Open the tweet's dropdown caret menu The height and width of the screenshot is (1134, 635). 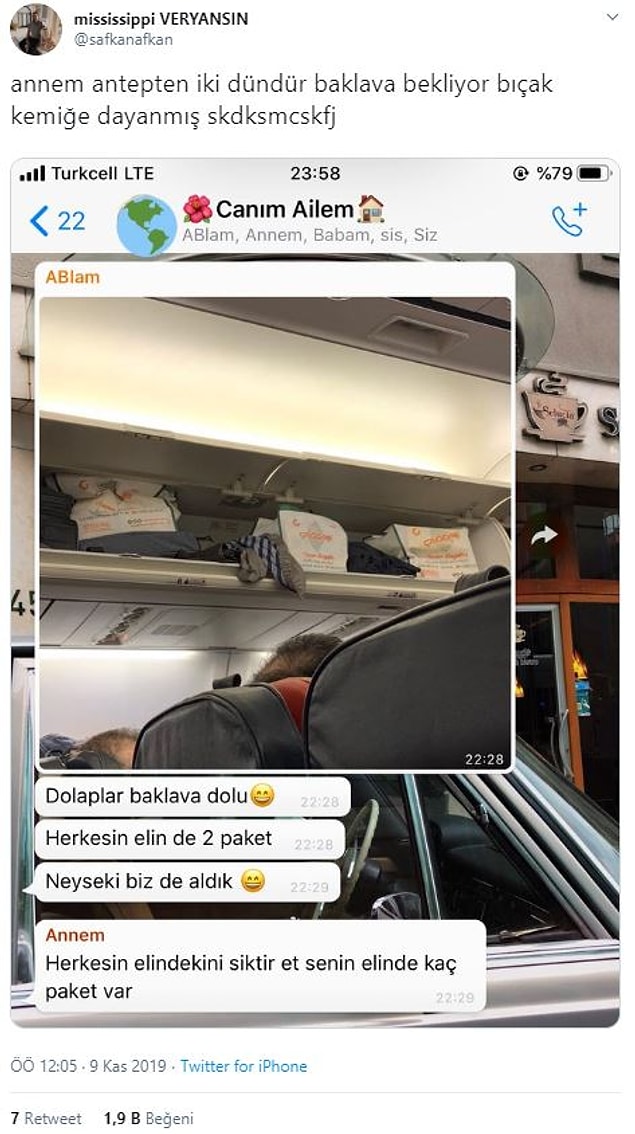tap(611, 19)
